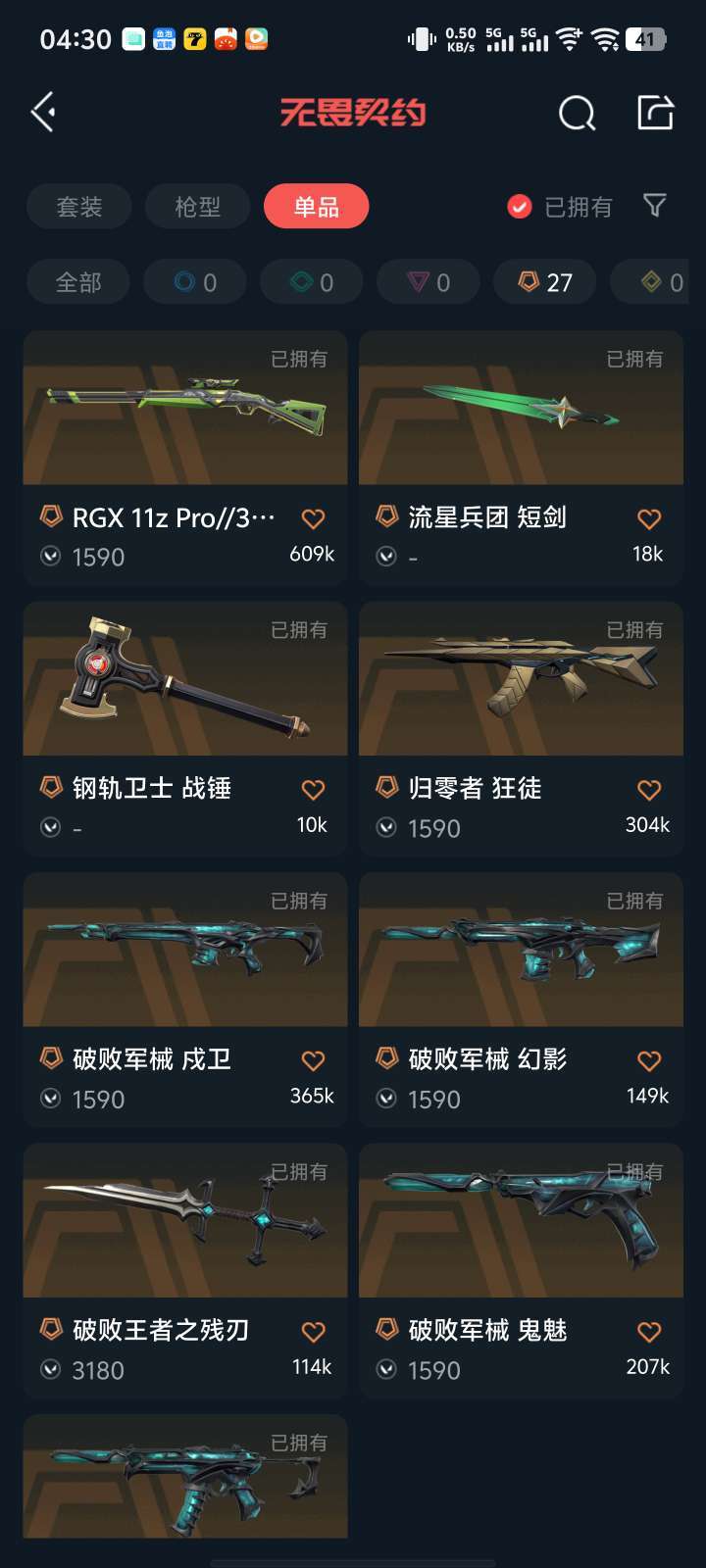Screen dimensions: 706x1568
Task: Select the blue Select-tier filter chip
Action: (194, 281)
